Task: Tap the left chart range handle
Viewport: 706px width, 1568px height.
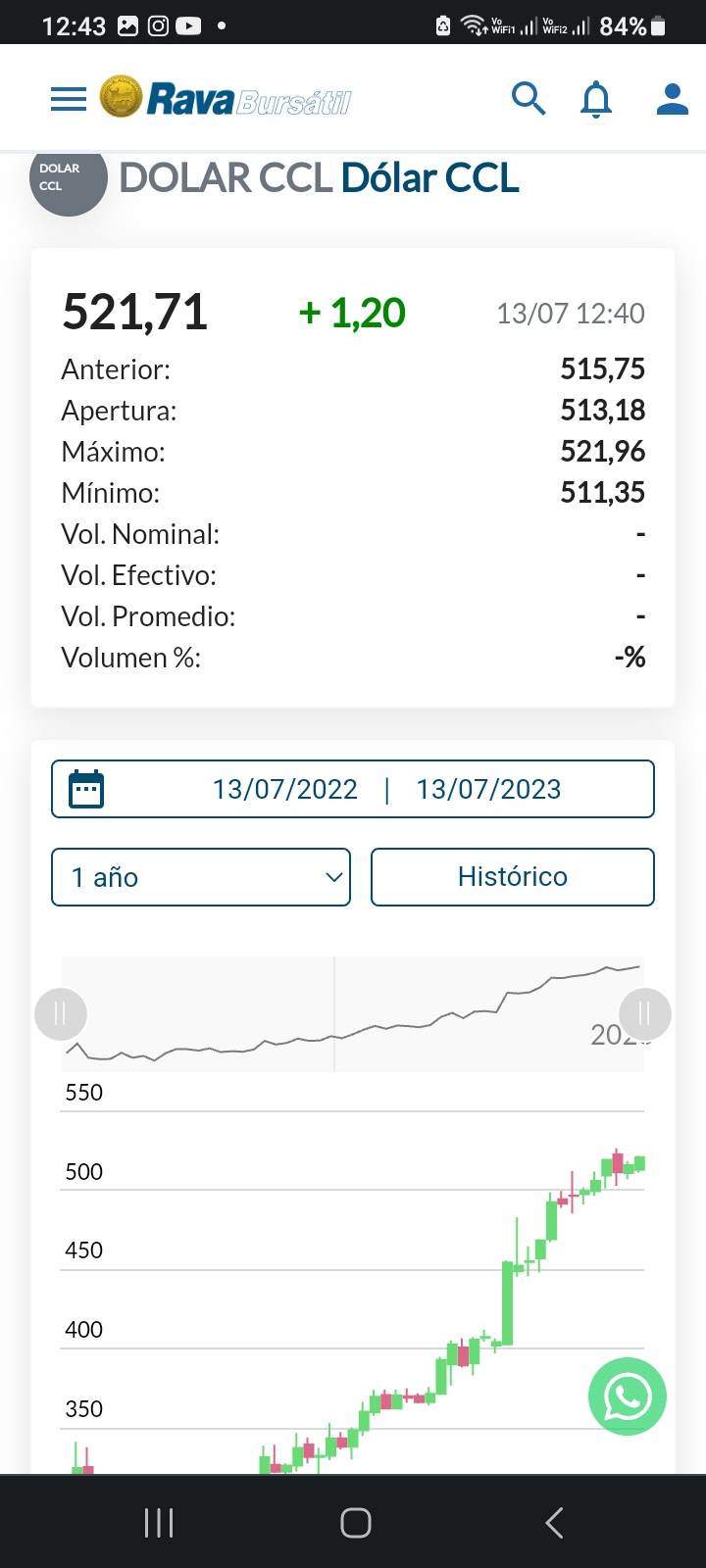Action: 61,1013
